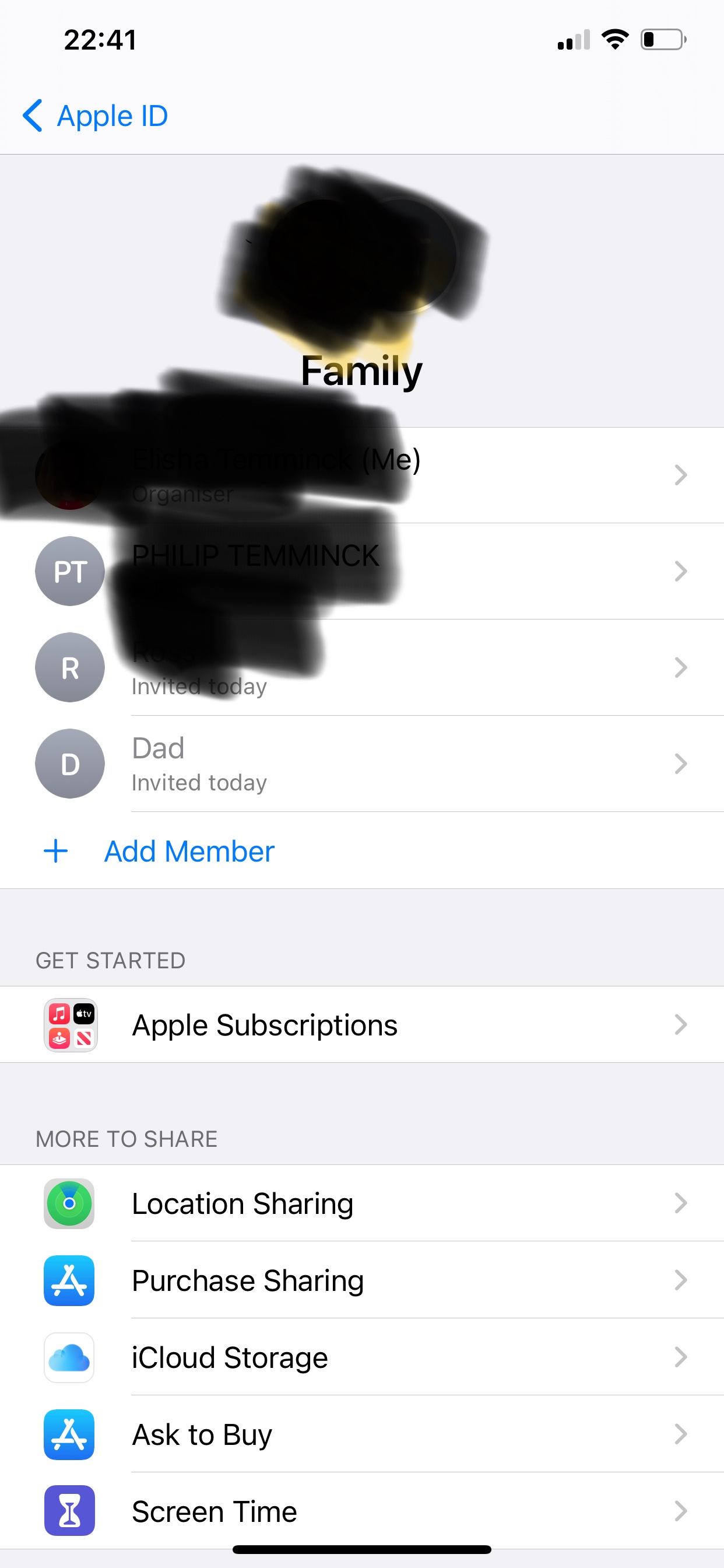Image resolution: width=724 pixels, height=1568 pixels.
Task: Open Location Sharing settings
Action: tap(362, 1203)
